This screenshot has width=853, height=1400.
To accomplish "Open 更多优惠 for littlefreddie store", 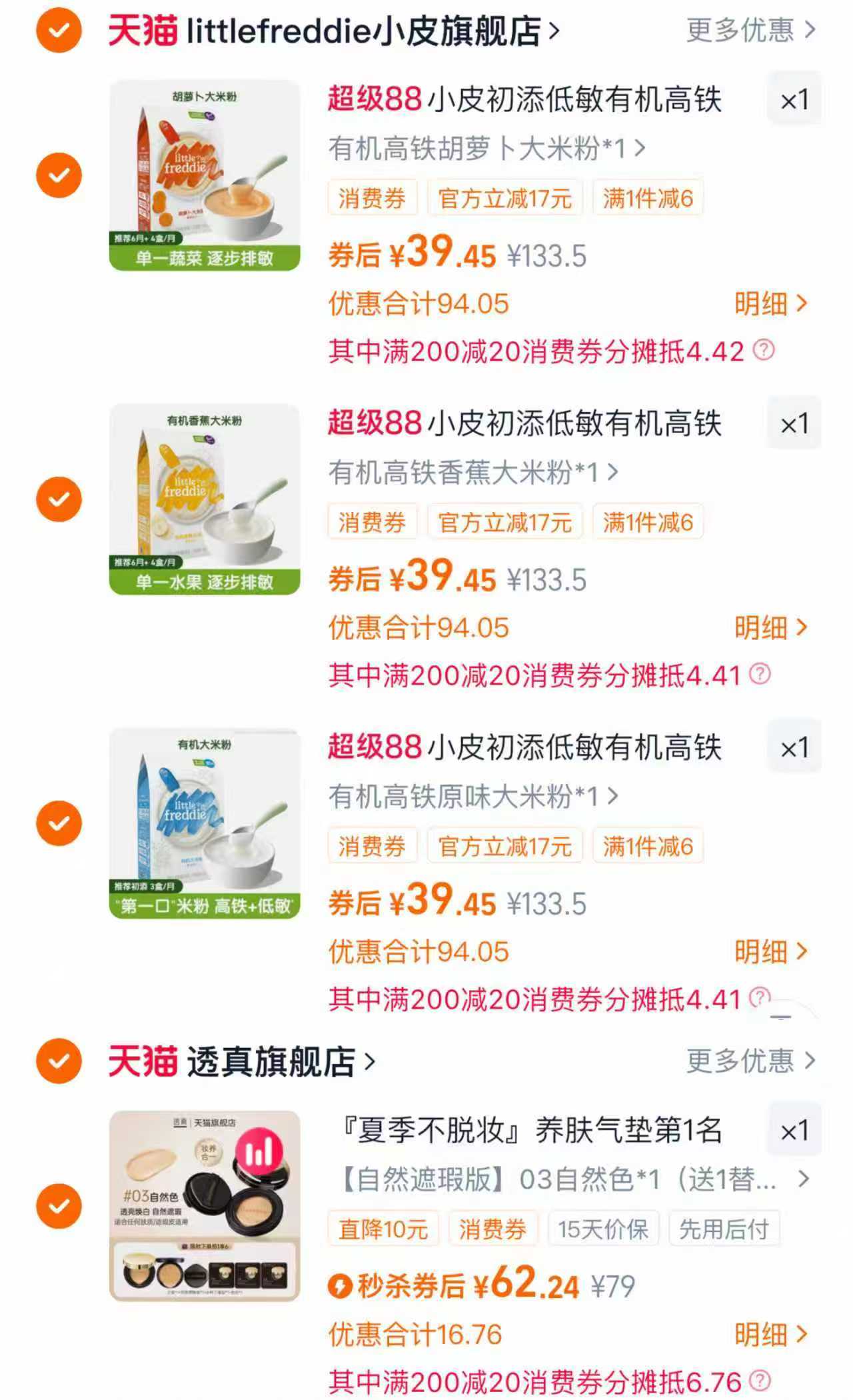I will 750,30.
